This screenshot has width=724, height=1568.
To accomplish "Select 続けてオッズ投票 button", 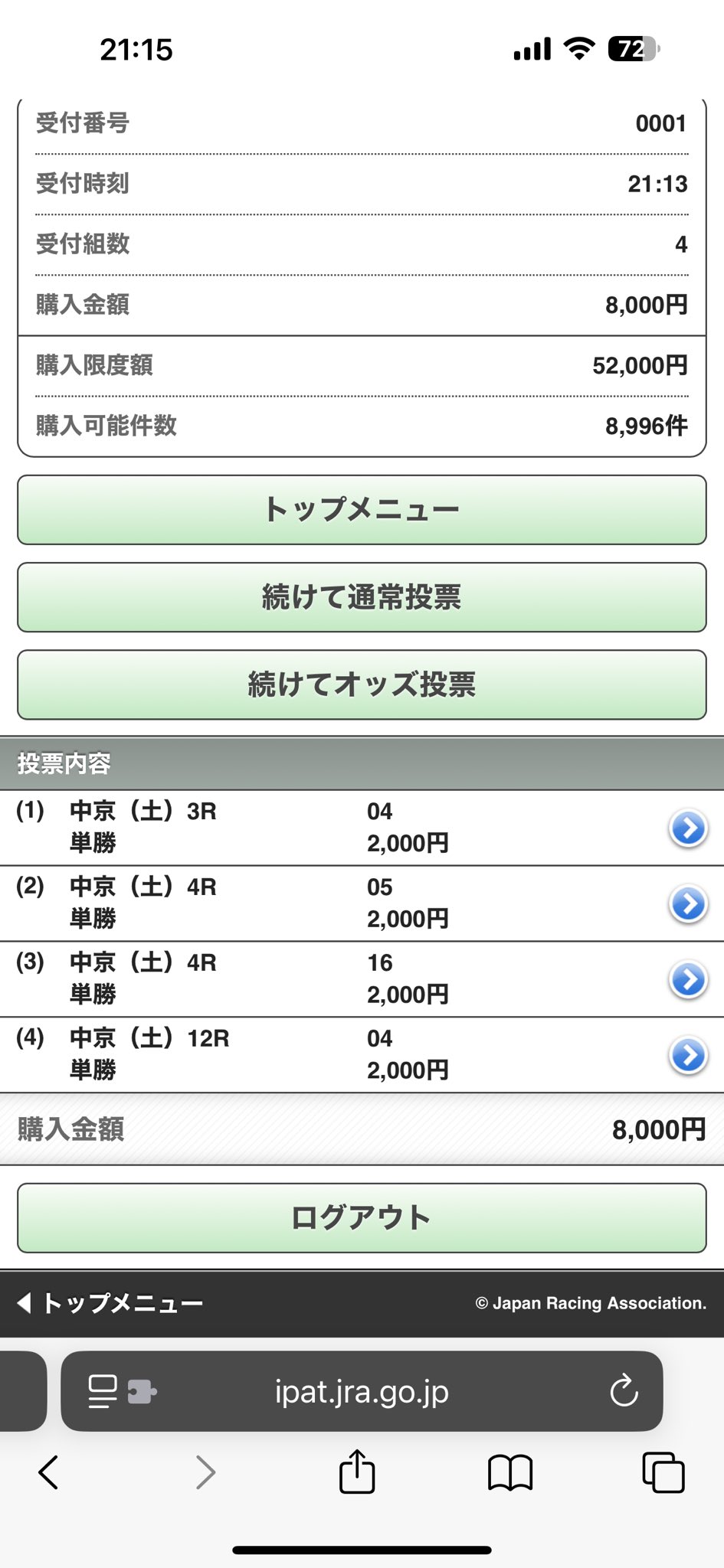I will pyautogui.click(x=362, y=684).
